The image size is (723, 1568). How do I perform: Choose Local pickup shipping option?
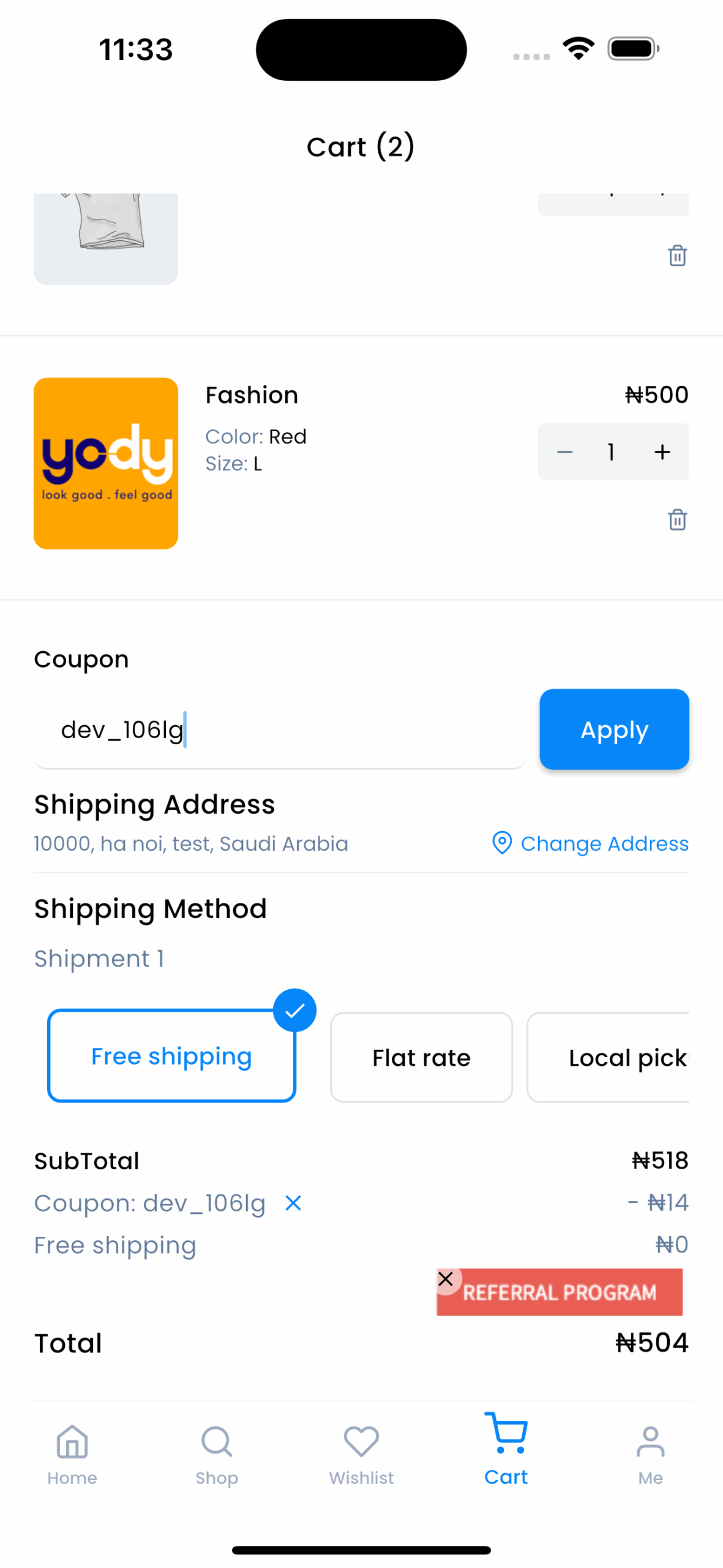coord(609,1057)
